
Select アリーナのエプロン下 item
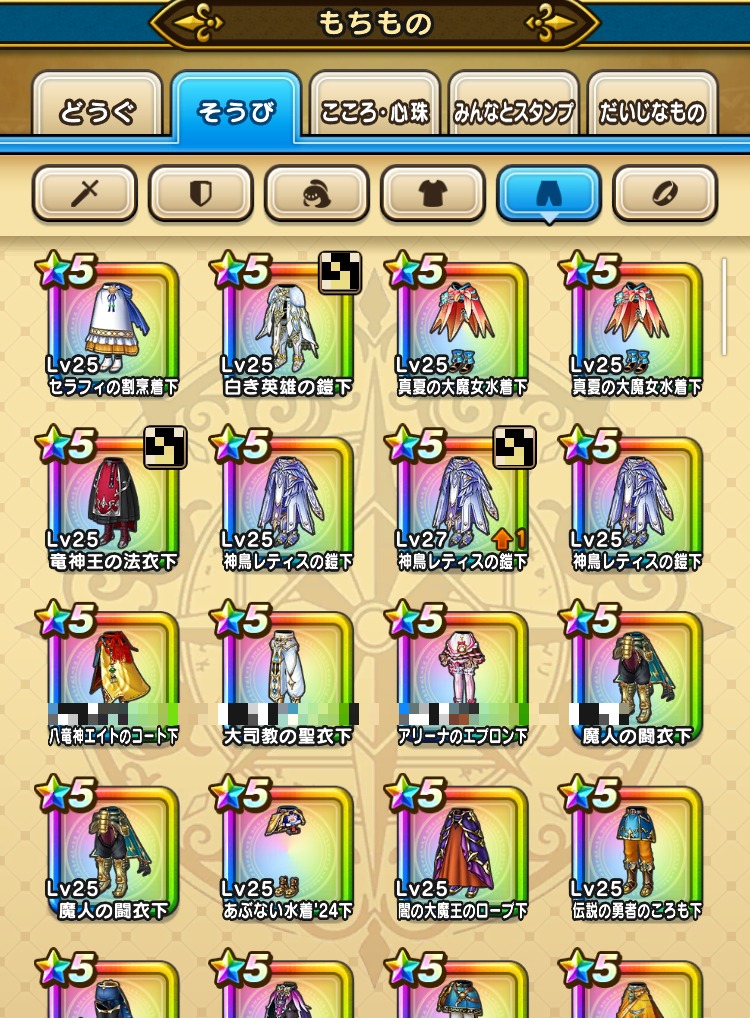(x=462, y=680)
